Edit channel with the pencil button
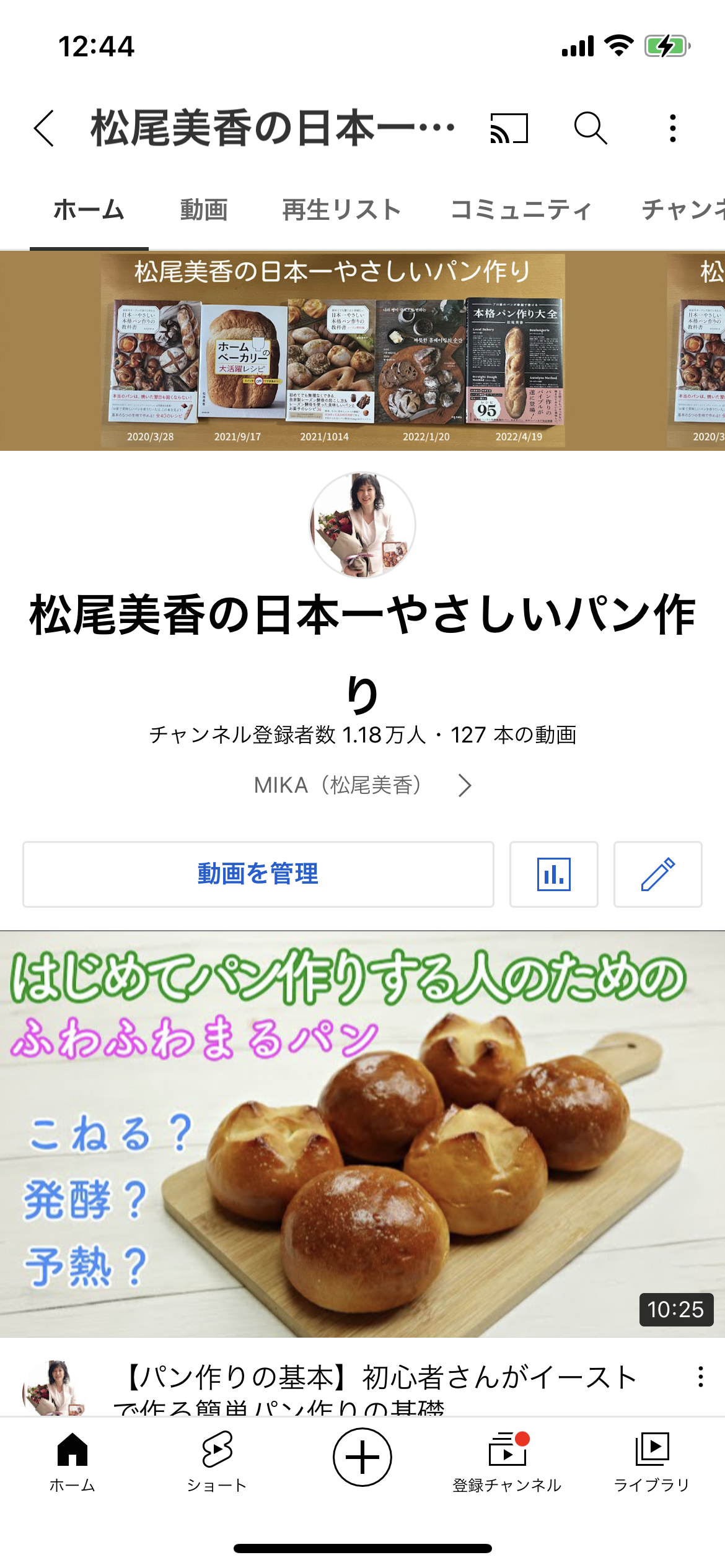The width and height of the screenshot is (725, 1568). 657,874
